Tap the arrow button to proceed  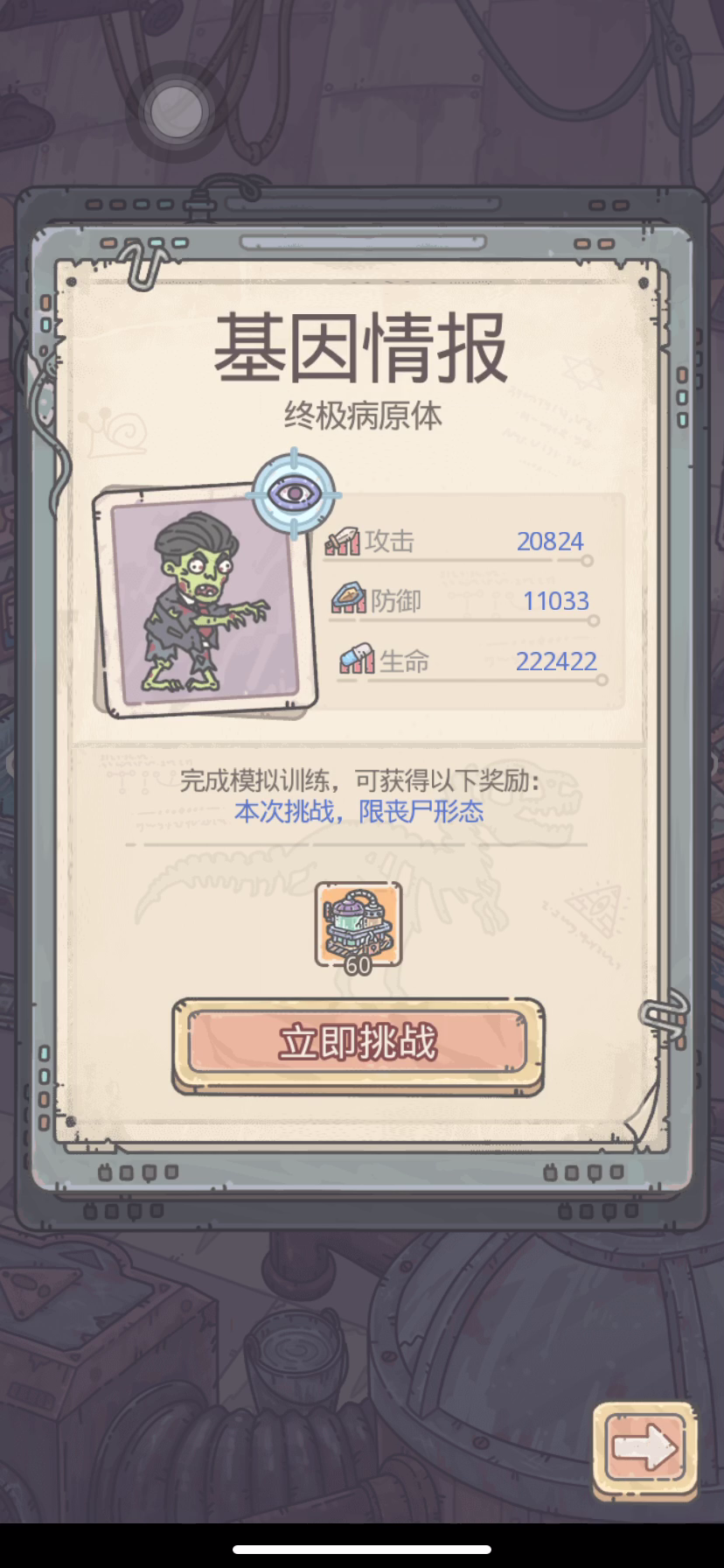pos(644,1449)
